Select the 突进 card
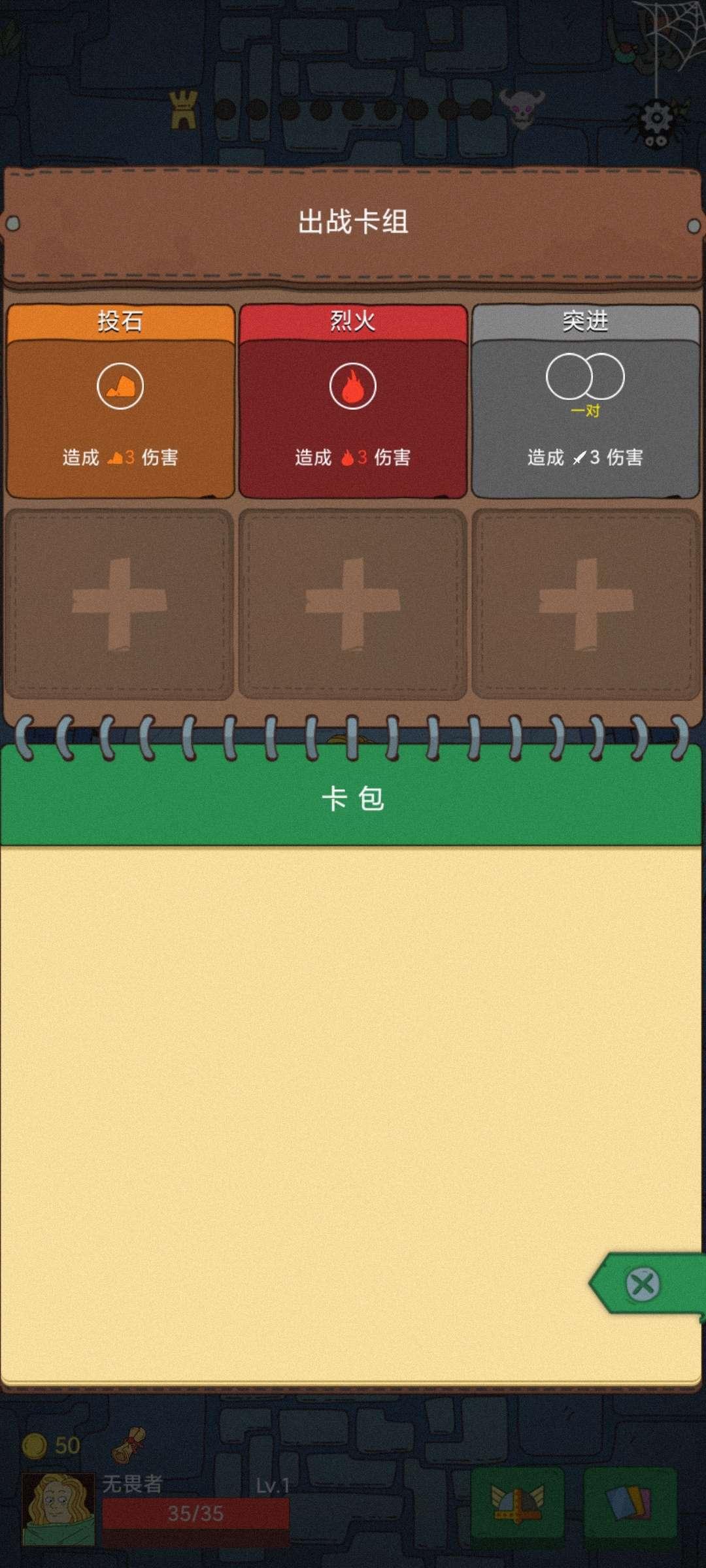706x1568 pixels. pyautogui.click(x=585, y=402)
